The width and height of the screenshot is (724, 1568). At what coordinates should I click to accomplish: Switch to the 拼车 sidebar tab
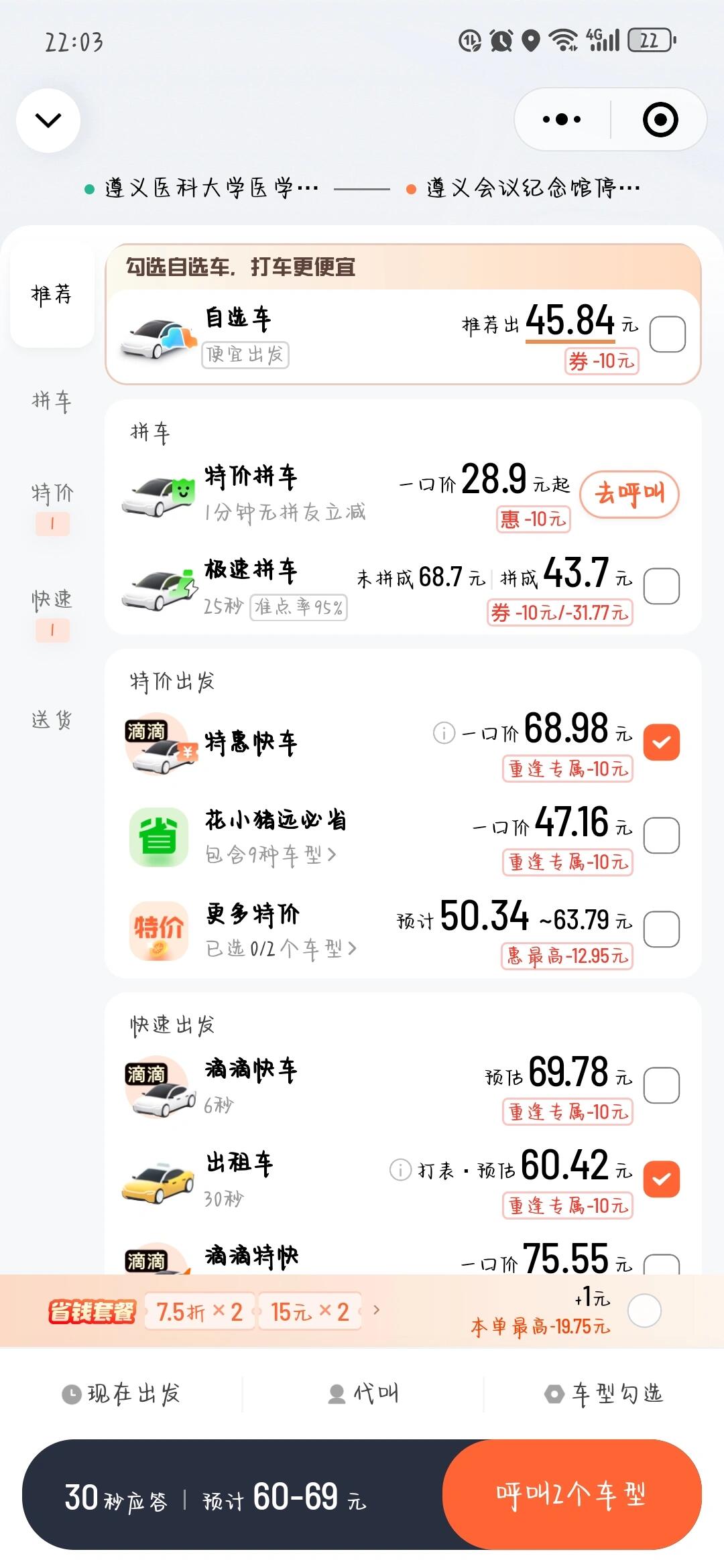pyautogui.click(x=50, y=402)
